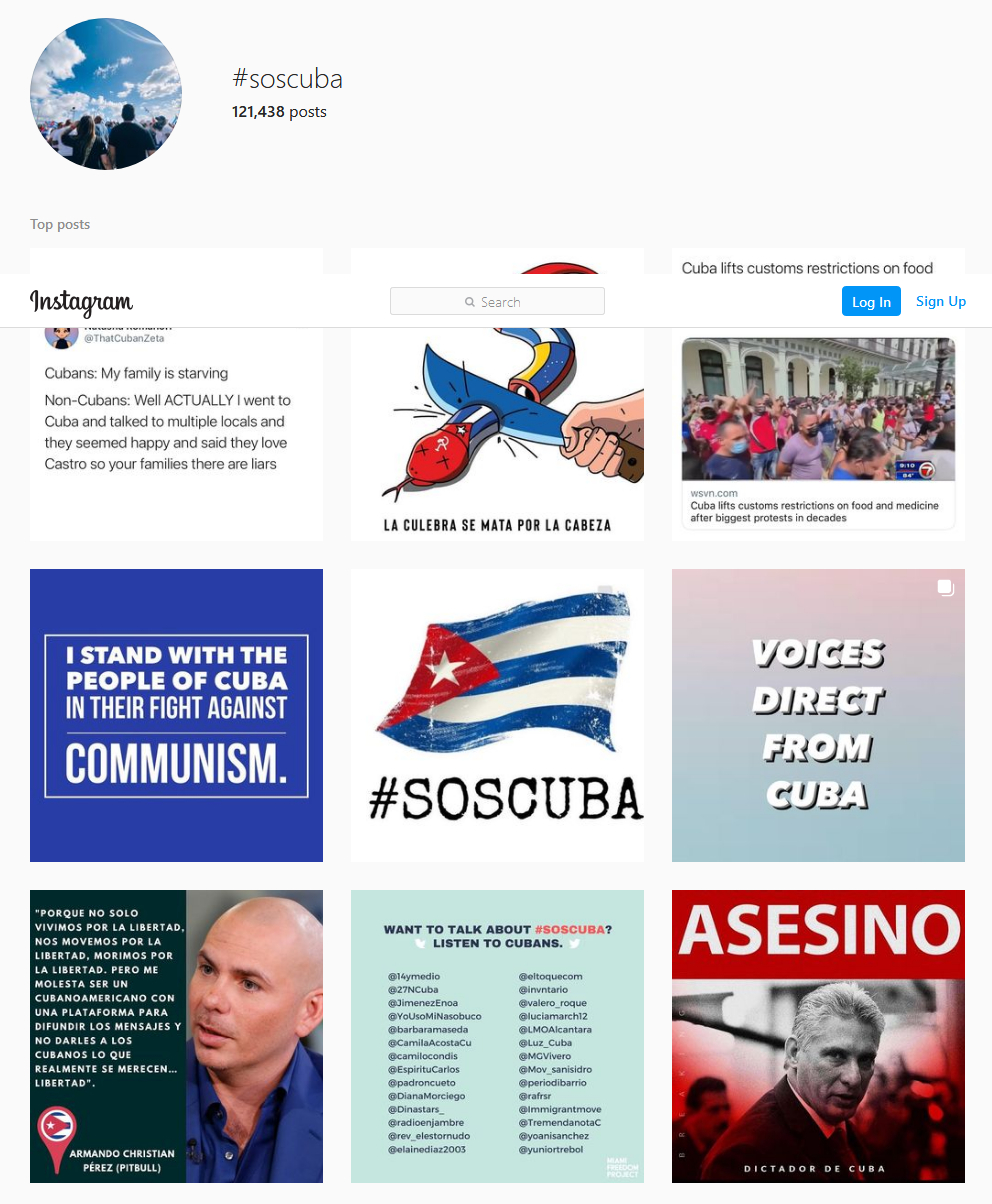The height and width of the screenshot is (1204, 992).
Task: Open the 'Asesino' post
Action: click(818, 1036)
